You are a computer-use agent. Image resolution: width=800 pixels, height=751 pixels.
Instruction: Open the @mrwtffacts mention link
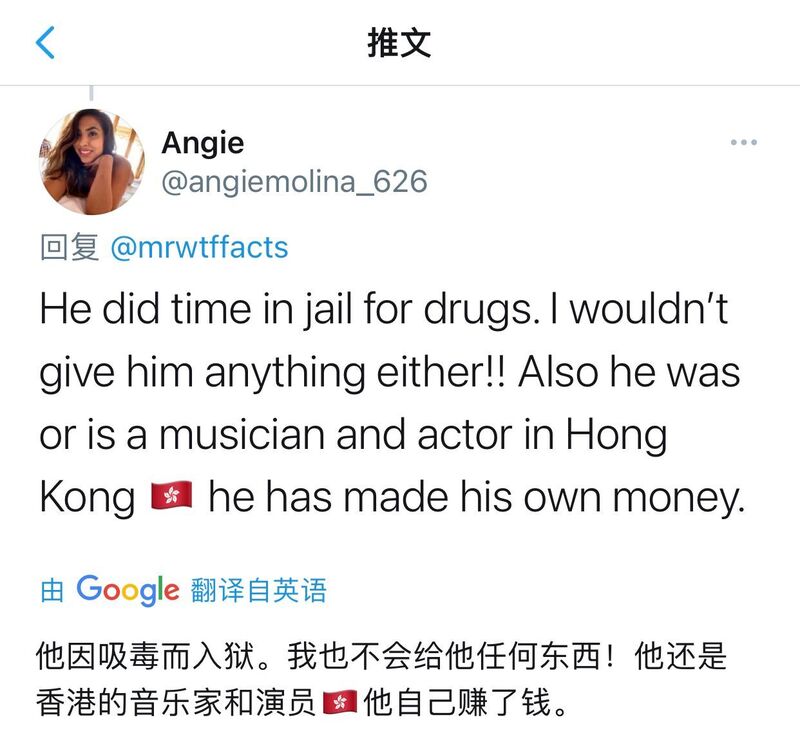click(x=198, y=247)
